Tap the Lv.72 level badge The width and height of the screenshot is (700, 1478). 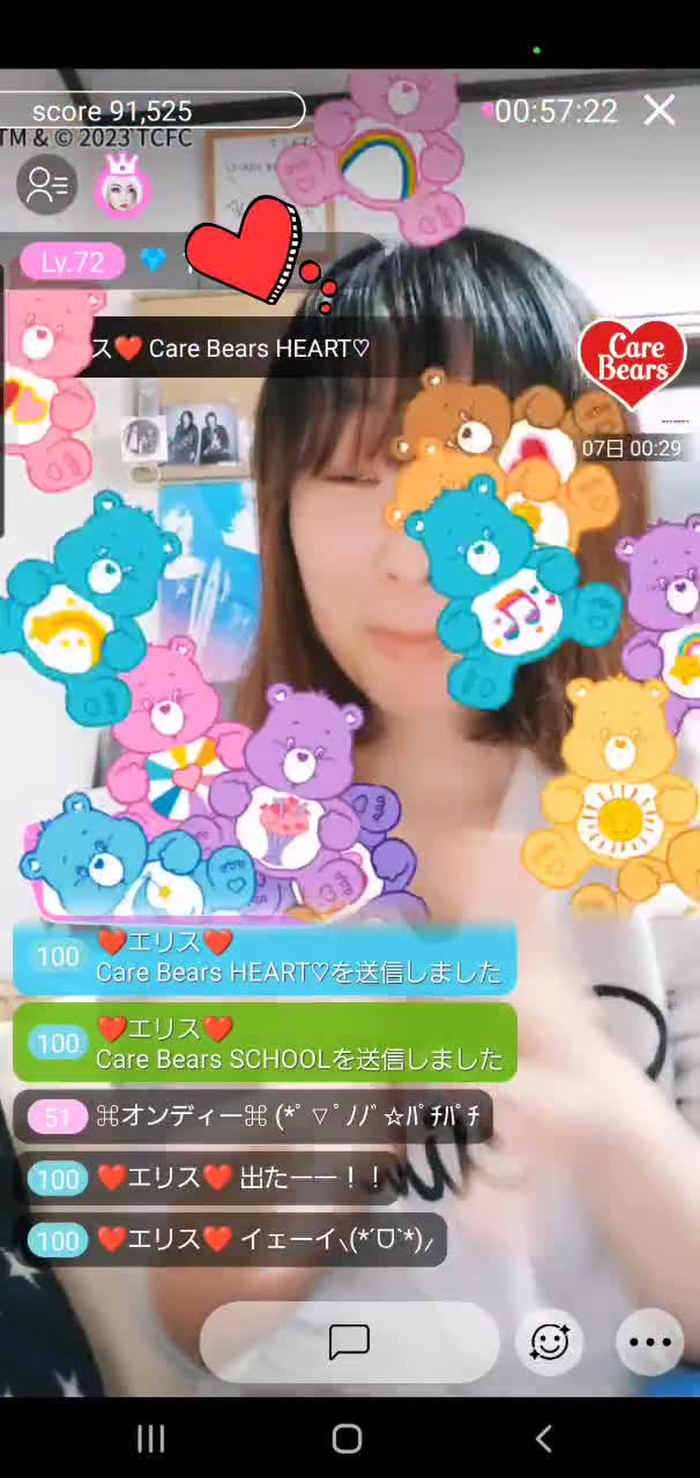(72, 262)
